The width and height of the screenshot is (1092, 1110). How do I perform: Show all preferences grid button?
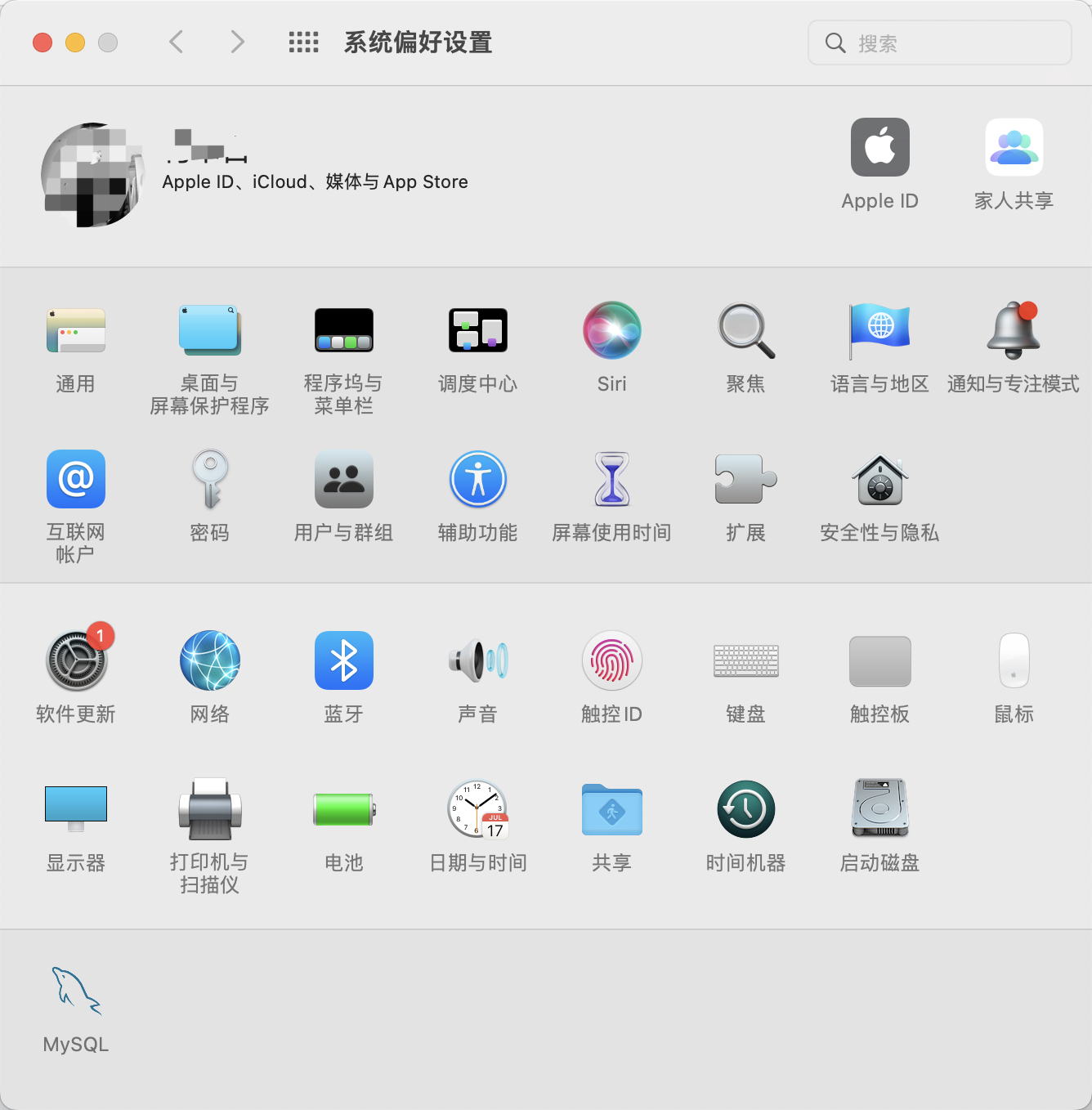pos(303,43)
